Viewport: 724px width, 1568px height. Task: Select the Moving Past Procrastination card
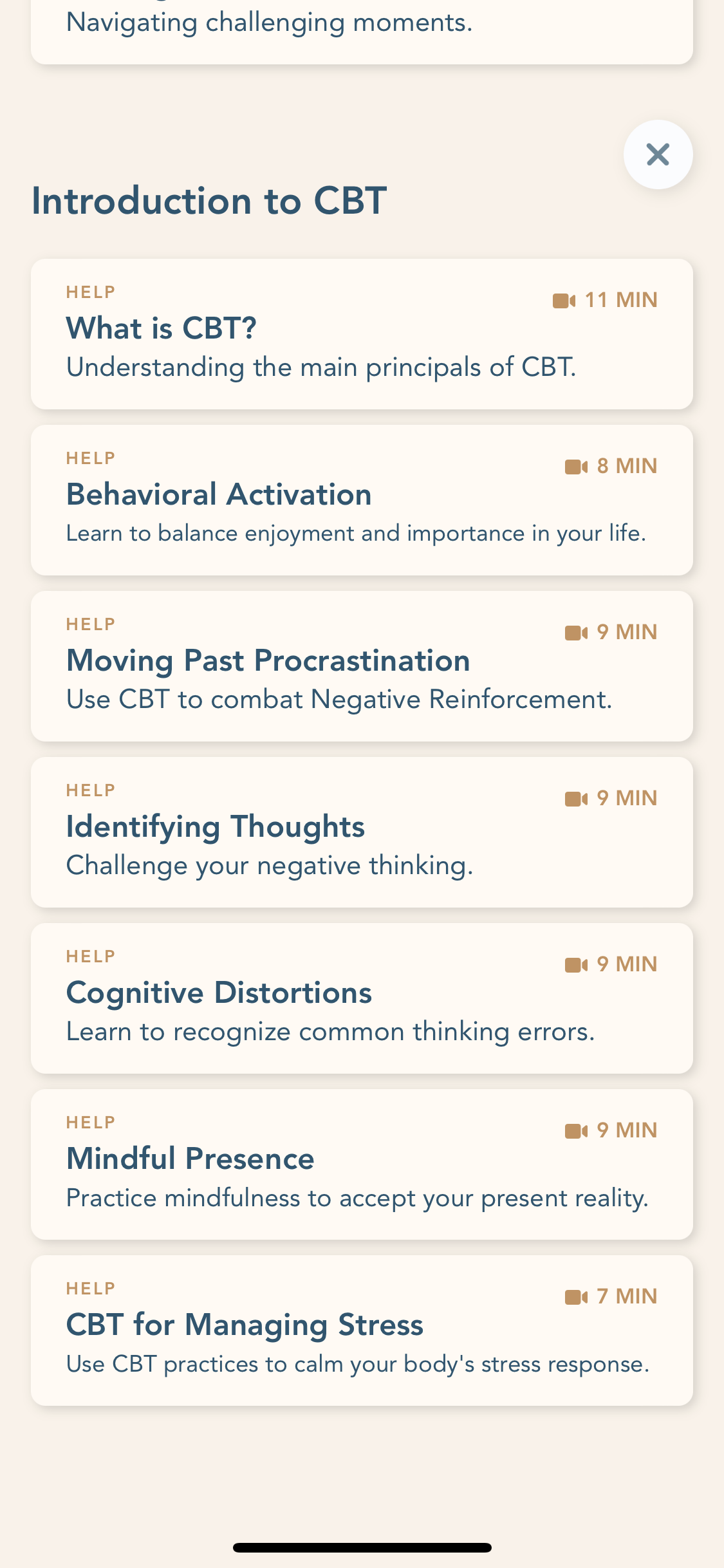click(x=362, y=665)
